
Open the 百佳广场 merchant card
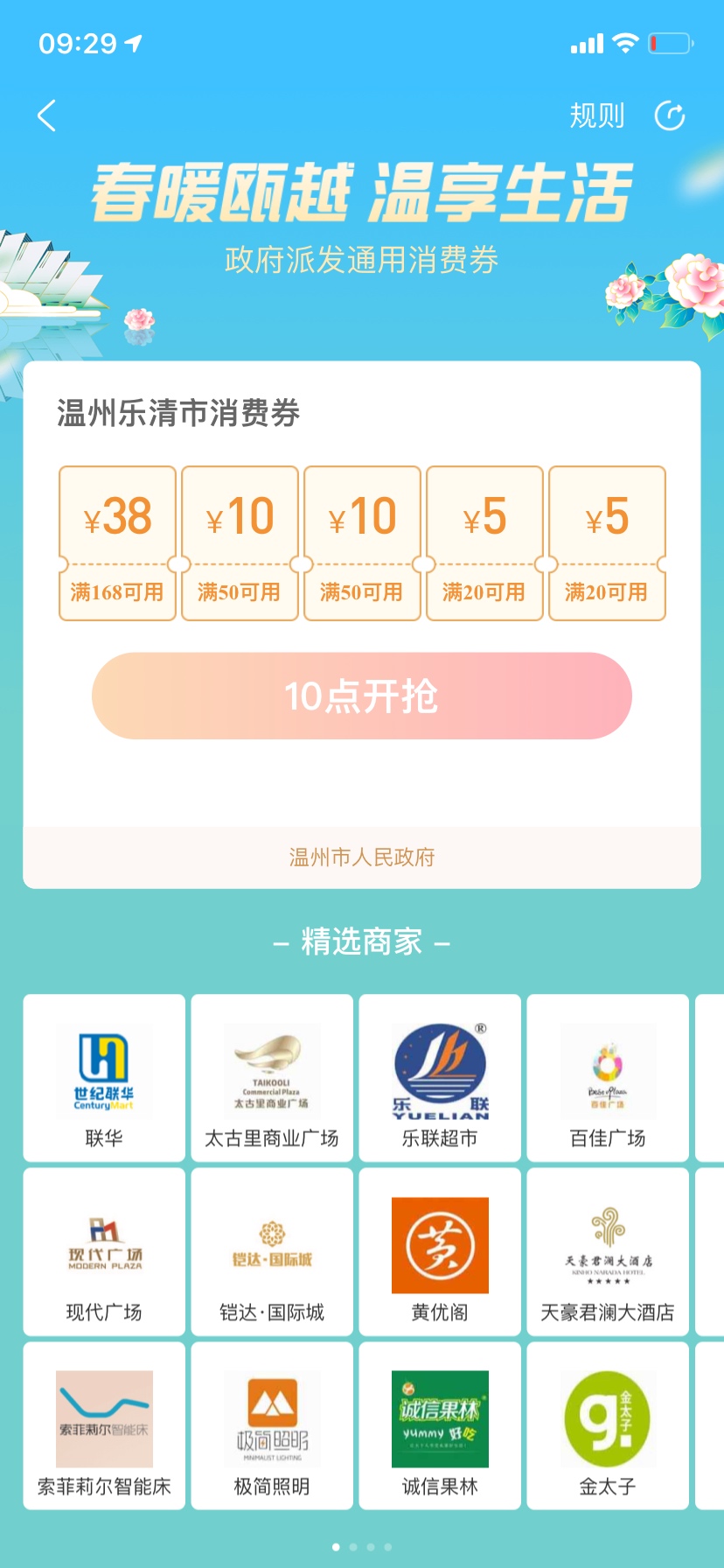point(608,1078)
